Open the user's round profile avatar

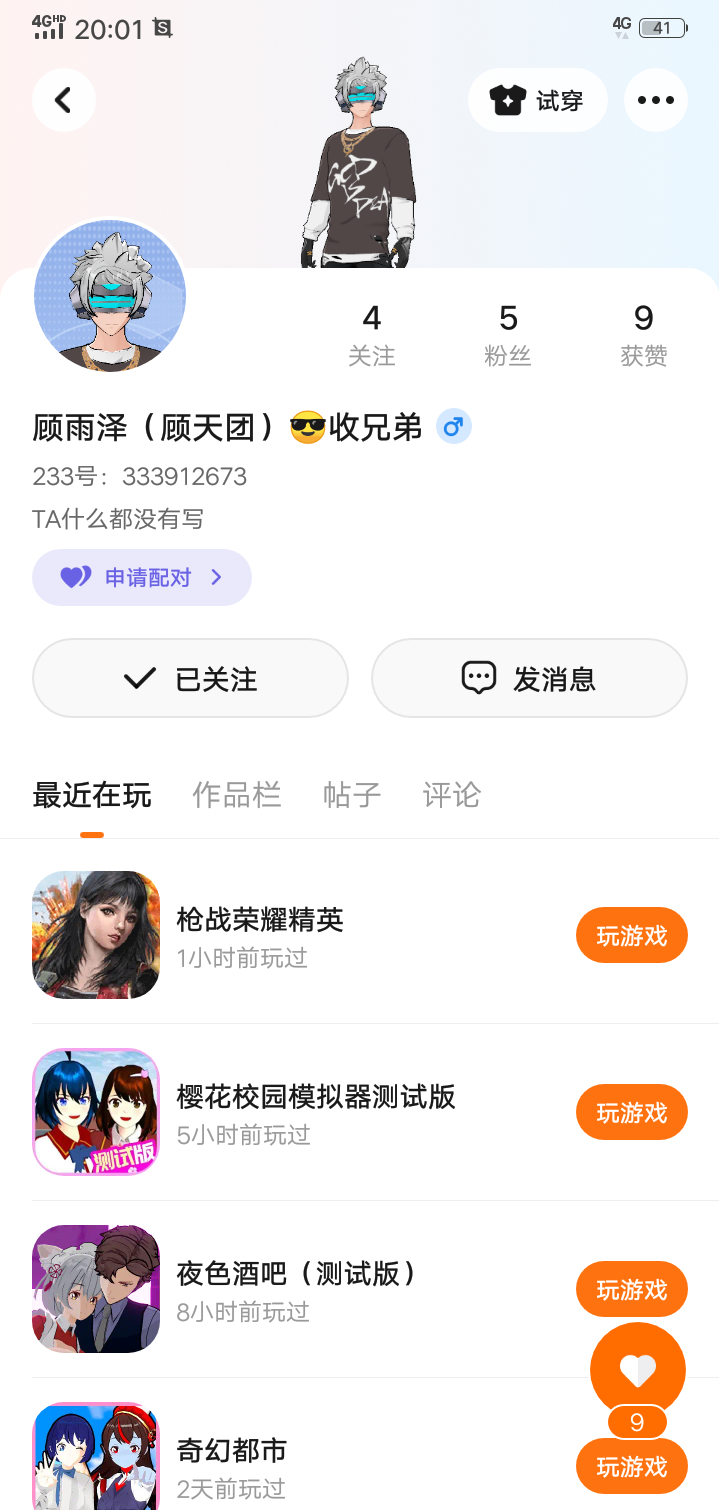pyautogui.click(x=110, y=296)
